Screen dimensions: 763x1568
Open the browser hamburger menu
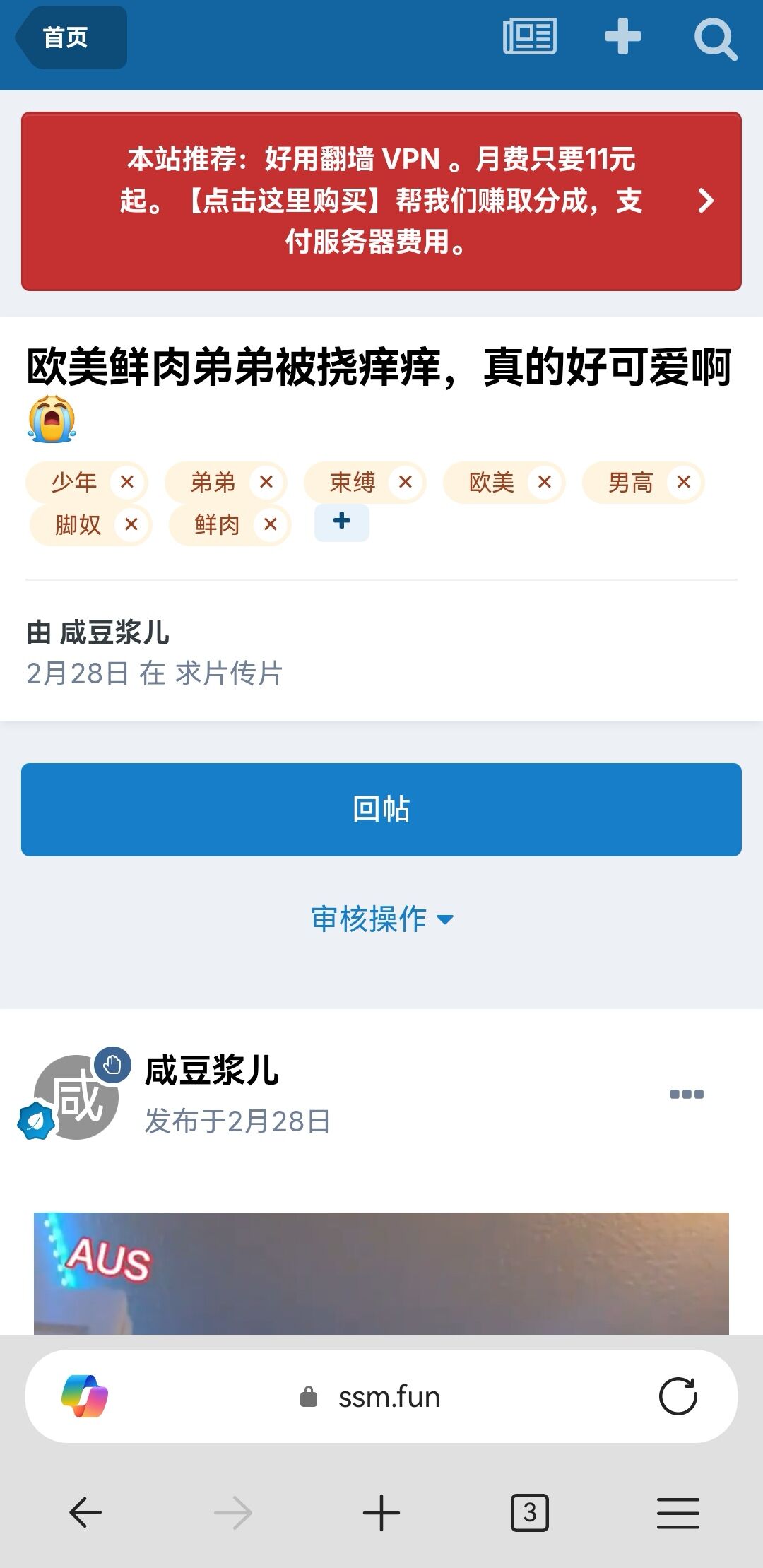[678, 1513]
